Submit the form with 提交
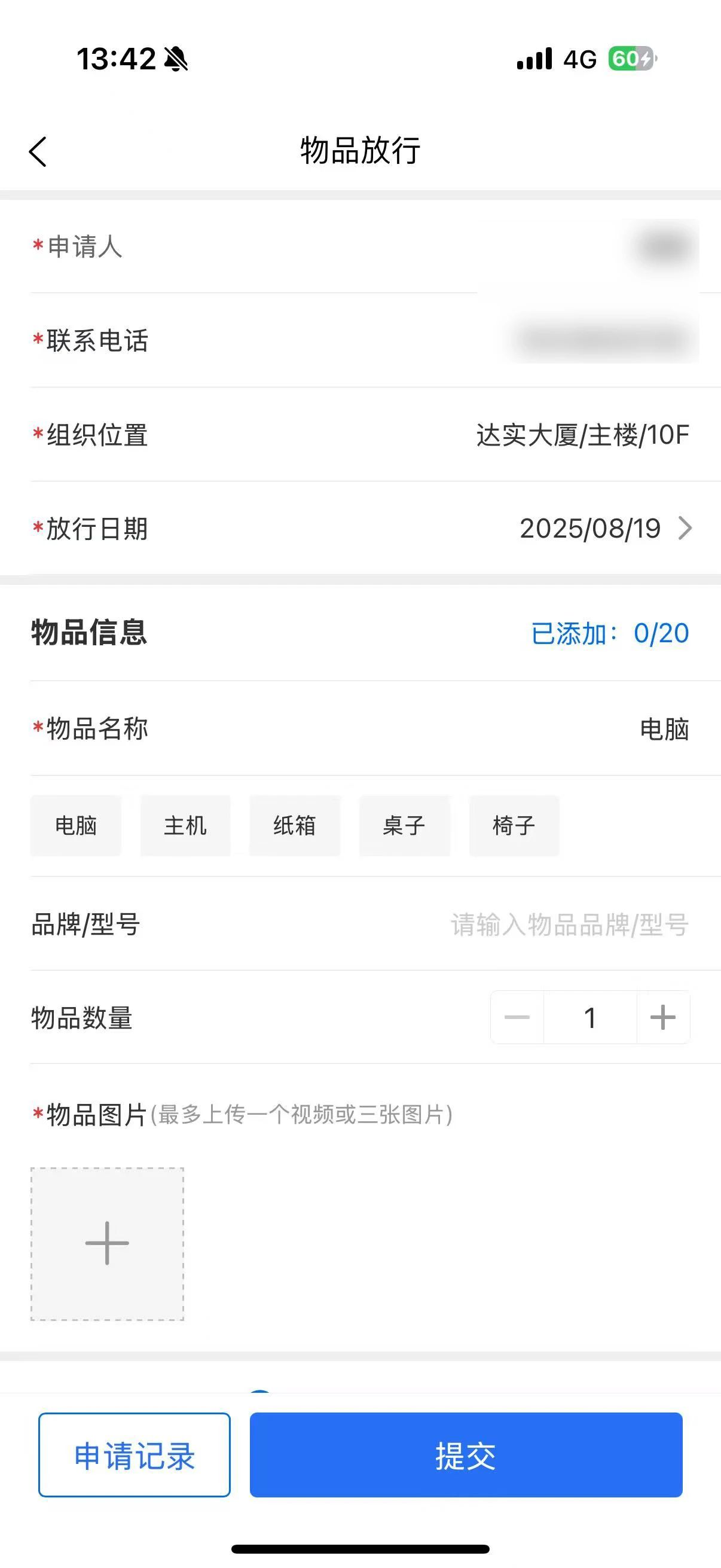721x1568 pixels. click(x=466, y=1455)
